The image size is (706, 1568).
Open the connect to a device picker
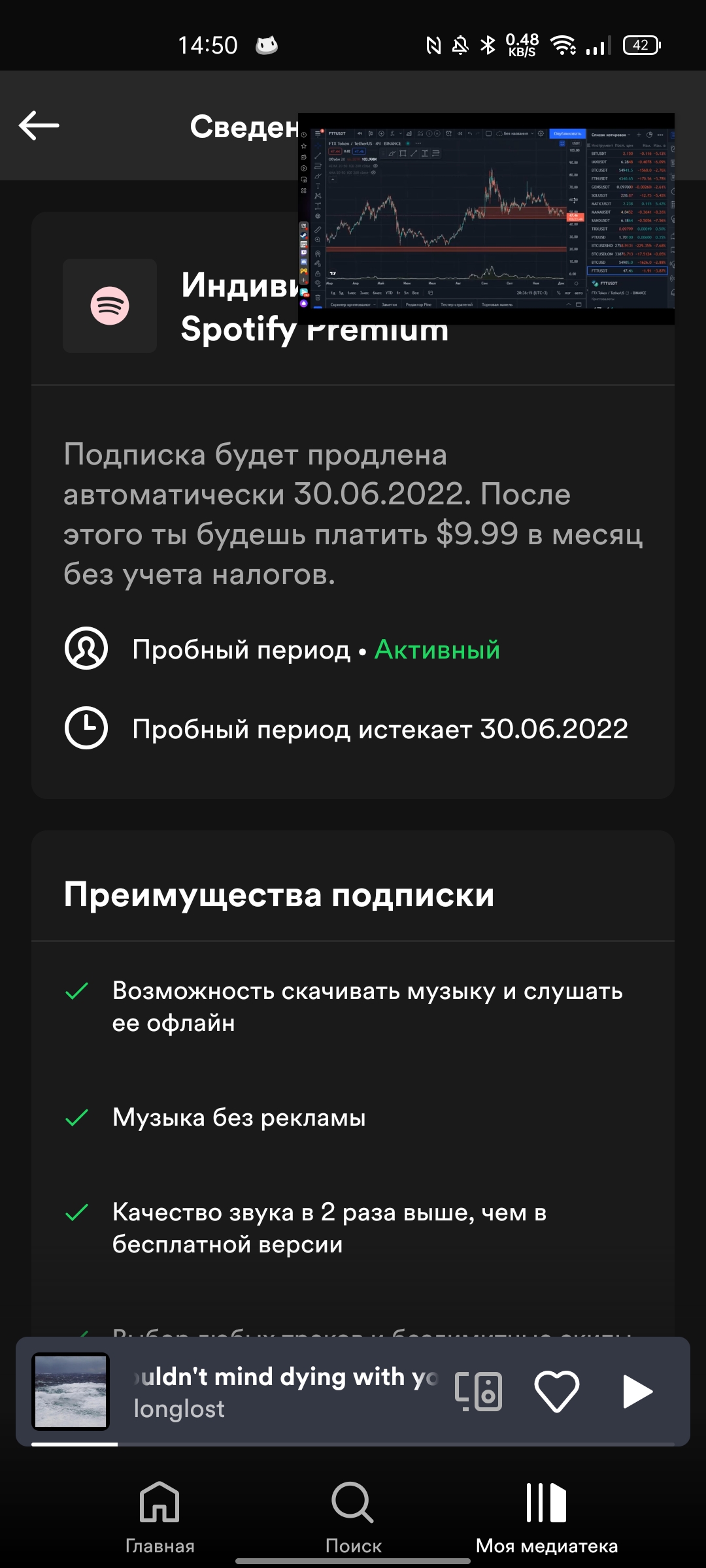(479, 1392)
